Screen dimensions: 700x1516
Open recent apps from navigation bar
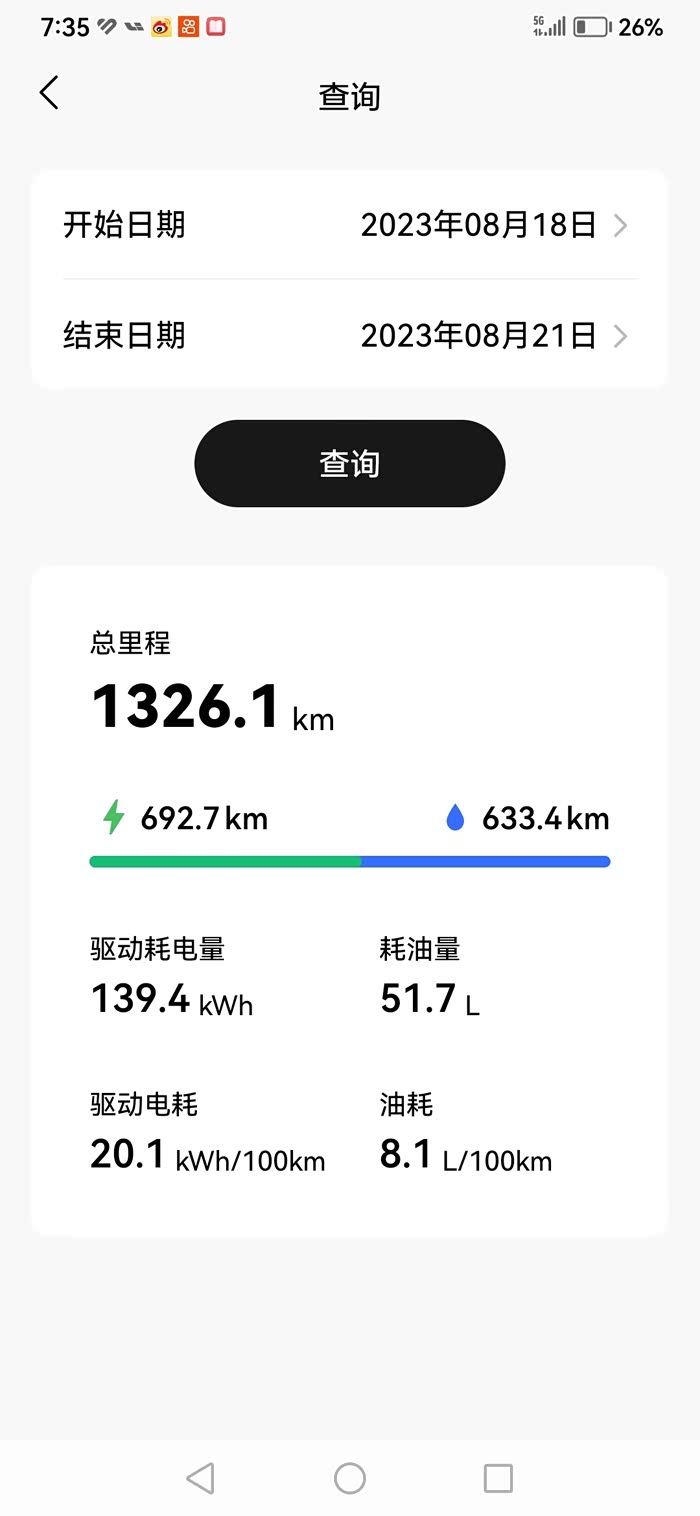click(498, 1478)
